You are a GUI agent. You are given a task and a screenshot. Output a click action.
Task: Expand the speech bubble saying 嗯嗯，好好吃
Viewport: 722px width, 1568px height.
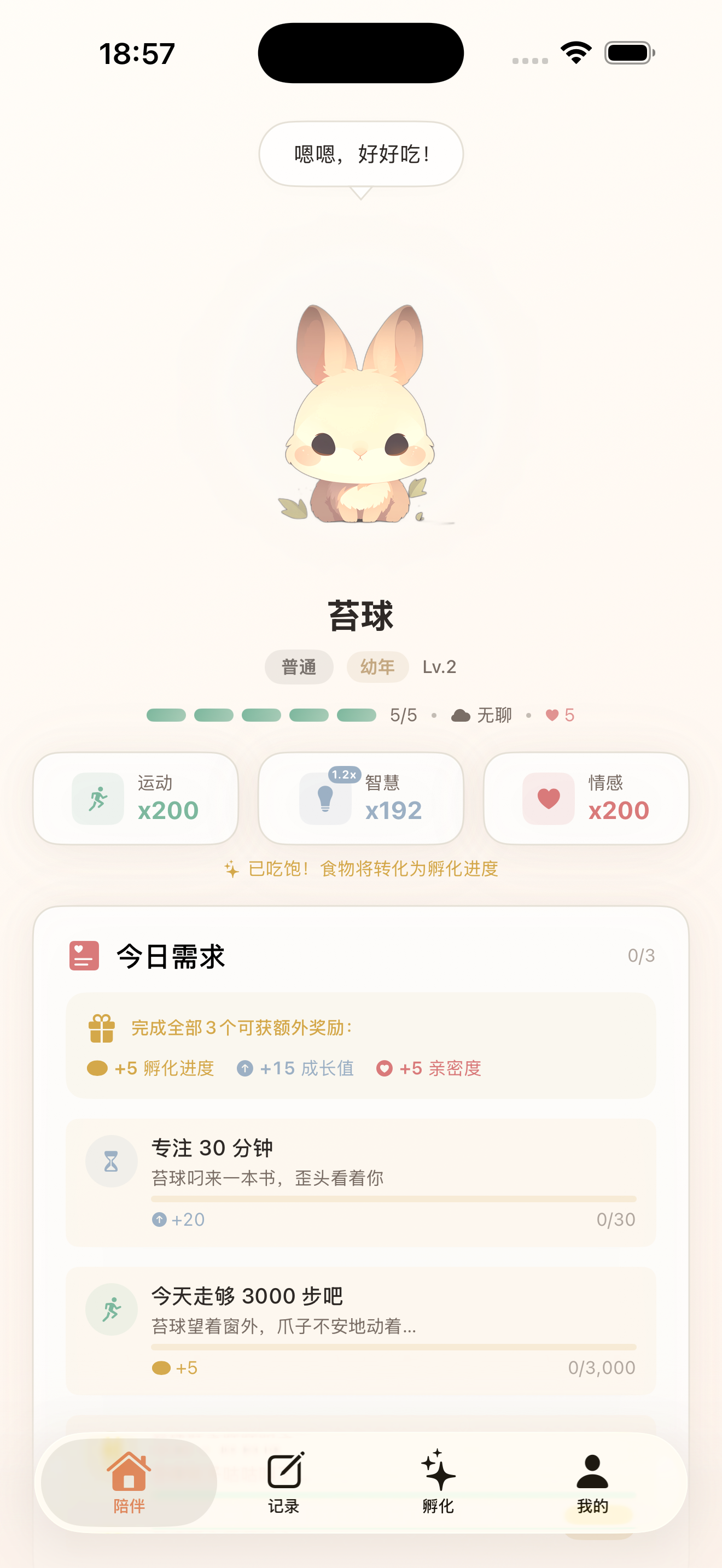(x=361, y=155)
